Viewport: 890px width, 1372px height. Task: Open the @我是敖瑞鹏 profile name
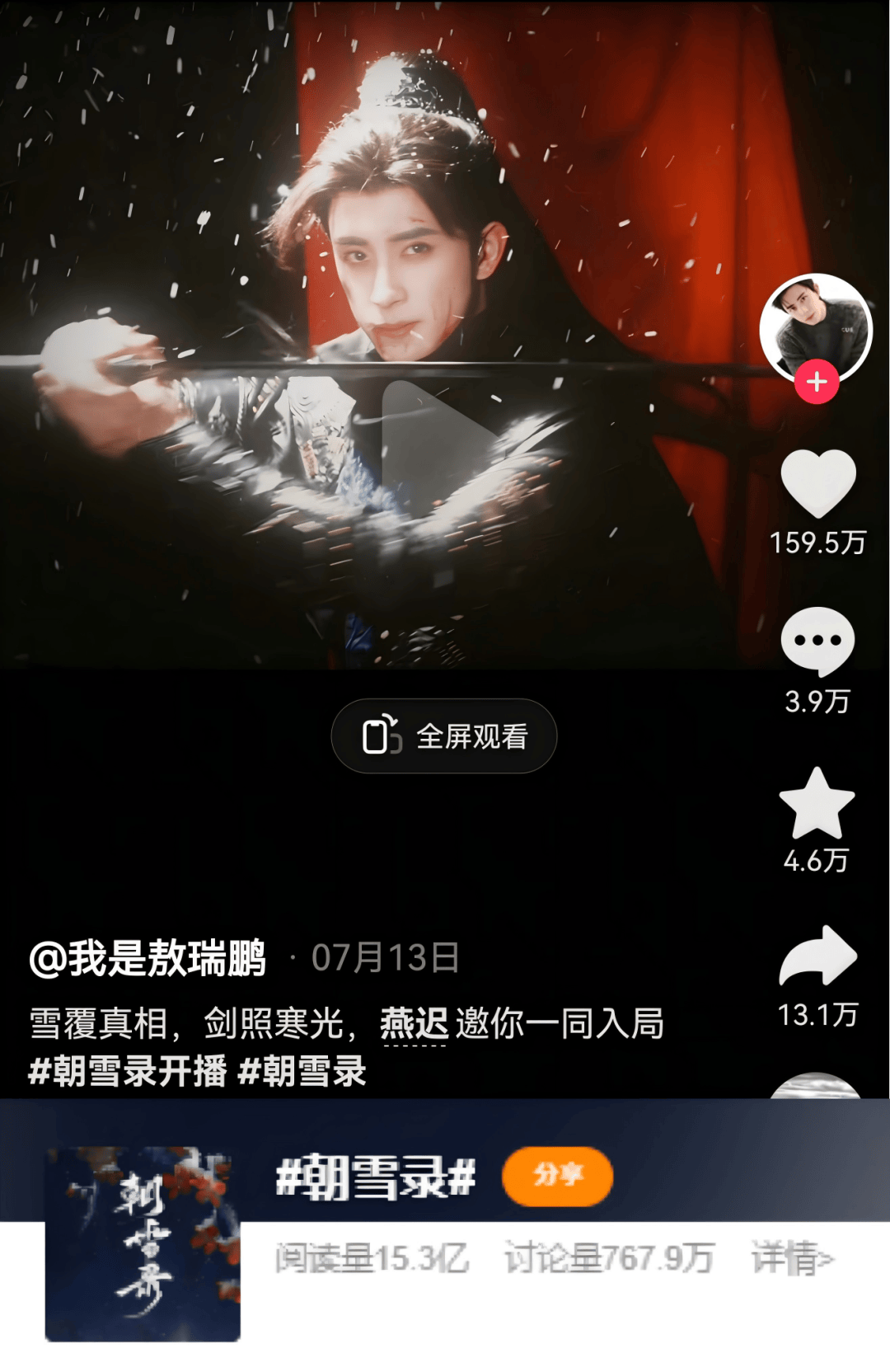148,959
